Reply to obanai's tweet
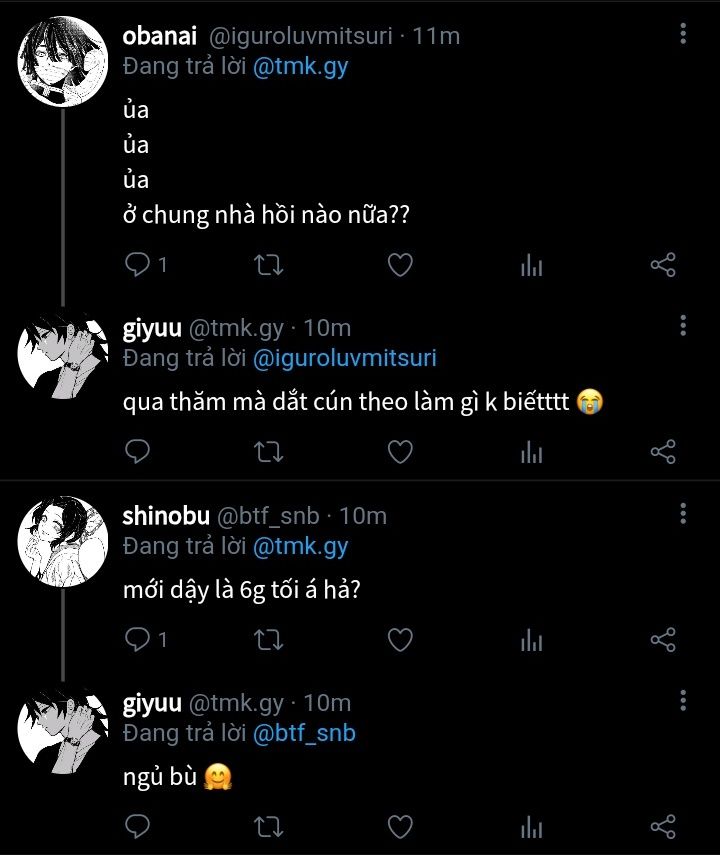The image size is (720, 855). click(x=137, y=265)
